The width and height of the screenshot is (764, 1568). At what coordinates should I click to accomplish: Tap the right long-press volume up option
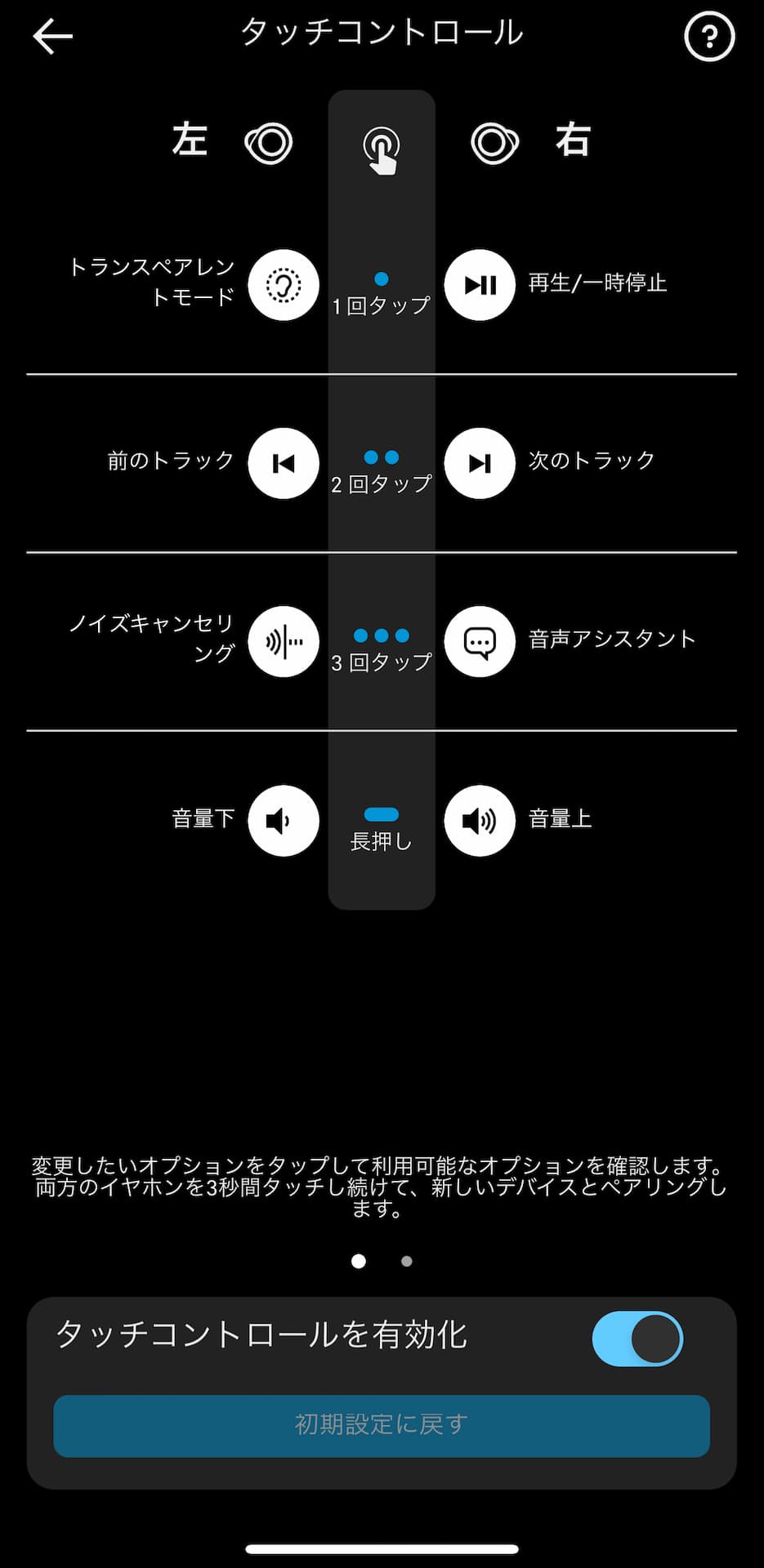480,821
